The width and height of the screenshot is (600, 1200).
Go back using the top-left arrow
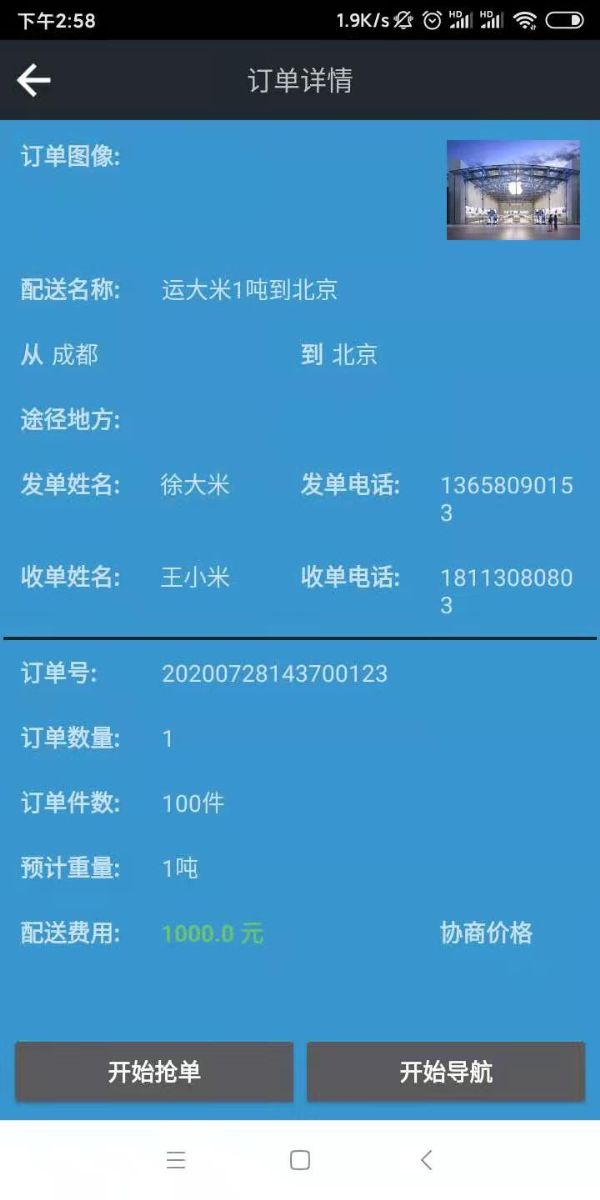[34, 80]
